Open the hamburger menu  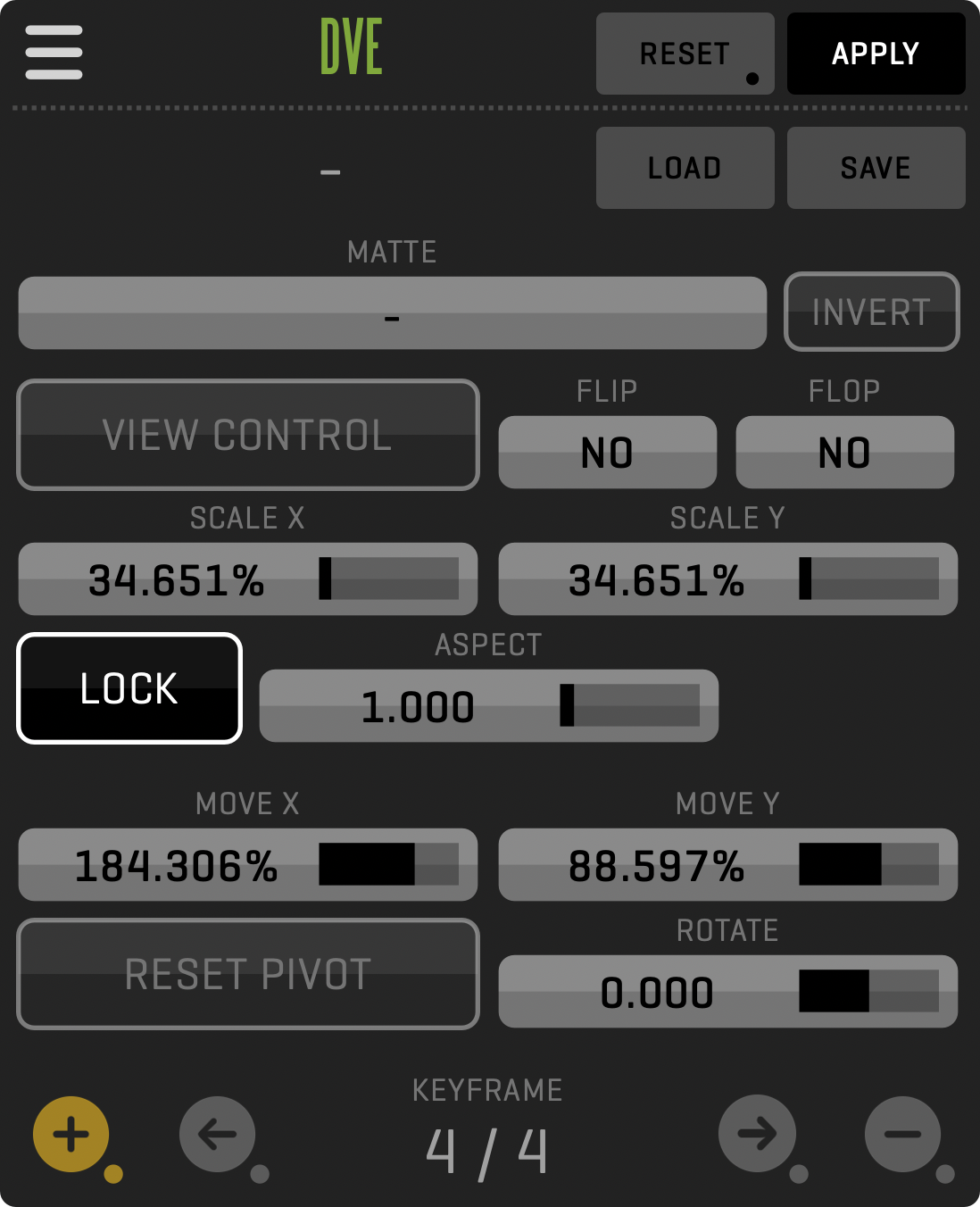54,52
